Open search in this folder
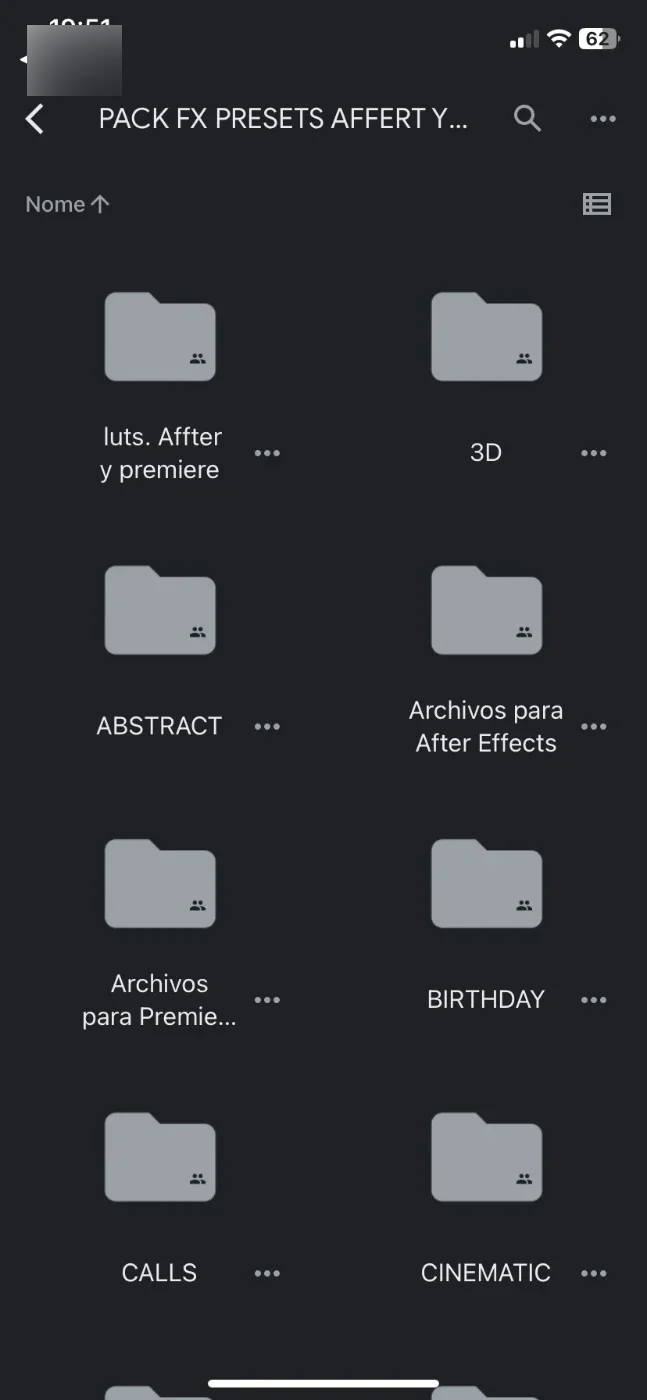Viewport: 647px width, 1400px height. click(527, 118)
